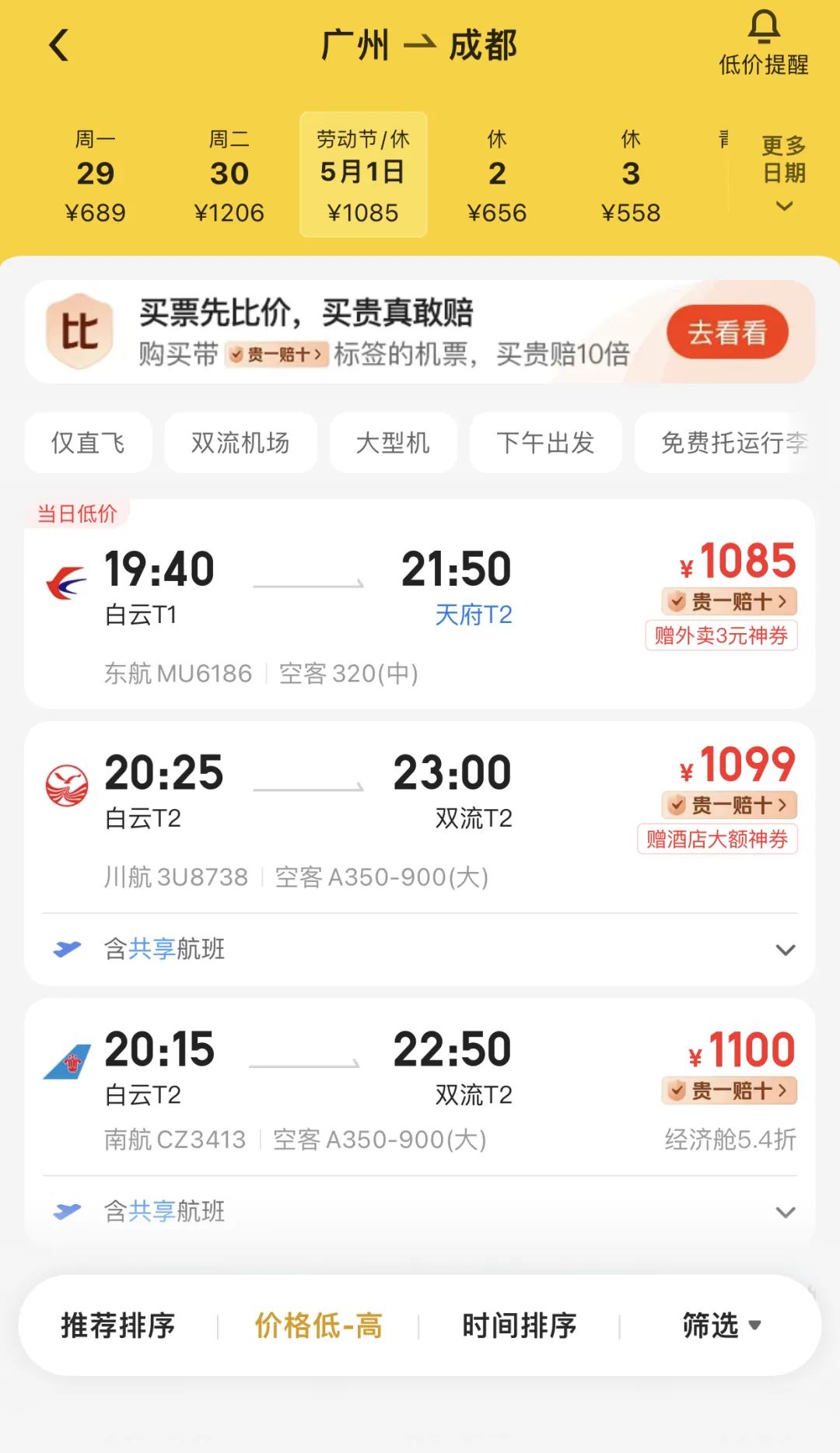Choose date 休 2 priced ¥656
Viewport: 840px width, 1453px height.
(x=497, y=175)
